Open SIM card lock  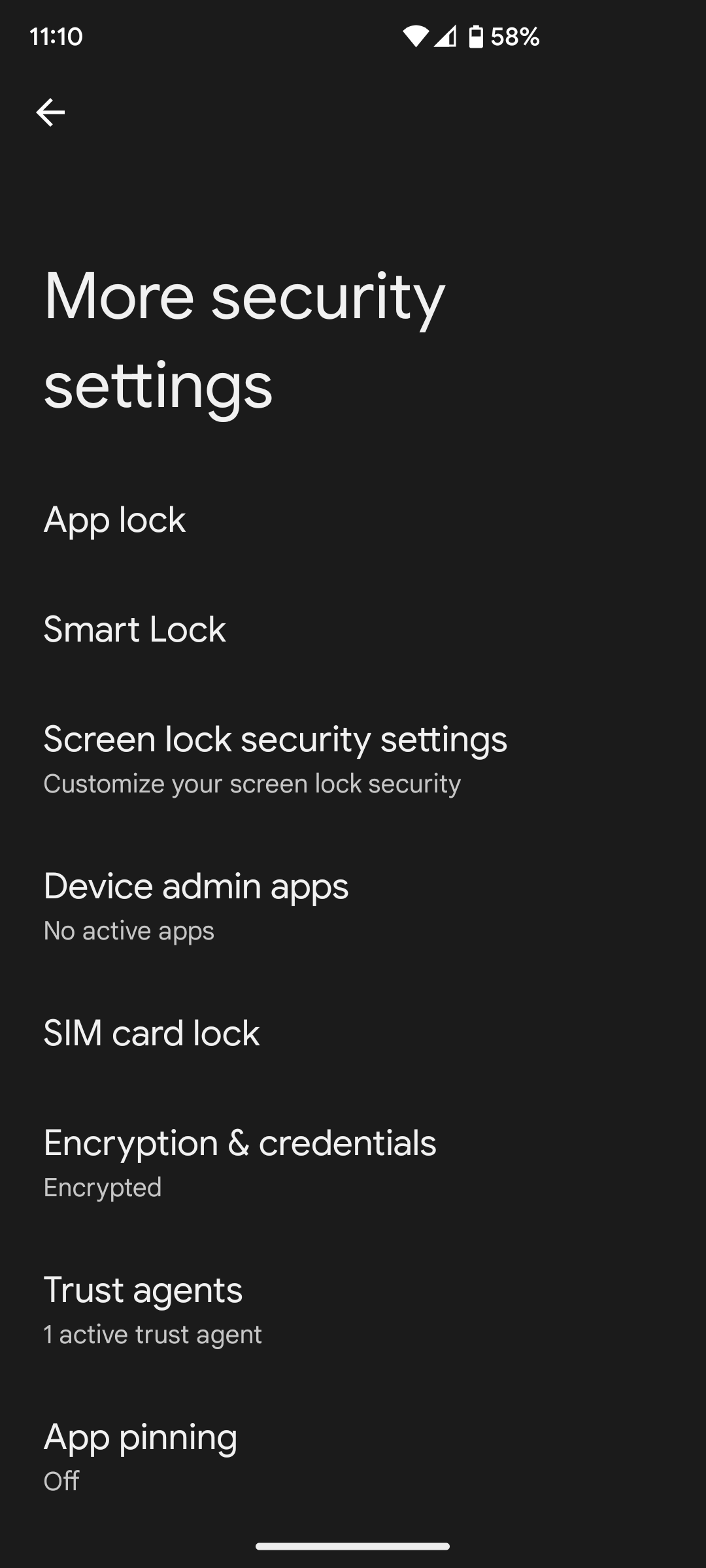click(152, 1034)
